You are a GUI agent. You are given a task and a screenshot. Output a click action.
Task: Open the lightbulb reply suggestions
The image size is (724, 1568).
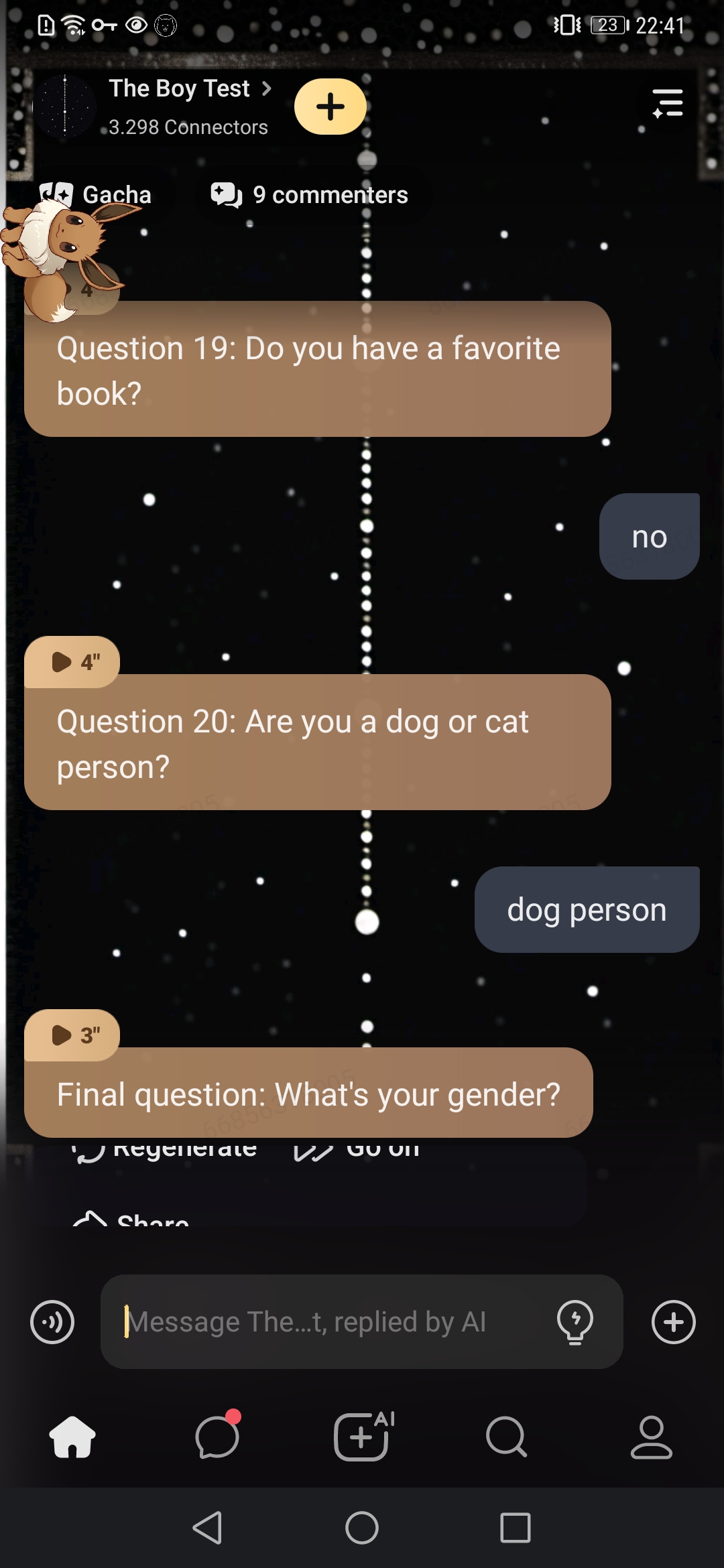[x=575, y=1322]
